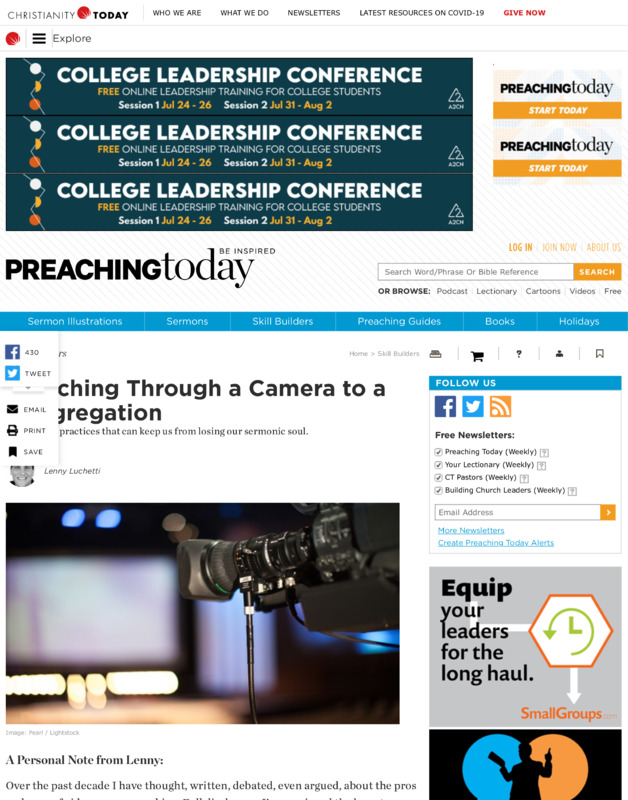Uncheck Preaching Today weekly newsletter

[438, 452]
